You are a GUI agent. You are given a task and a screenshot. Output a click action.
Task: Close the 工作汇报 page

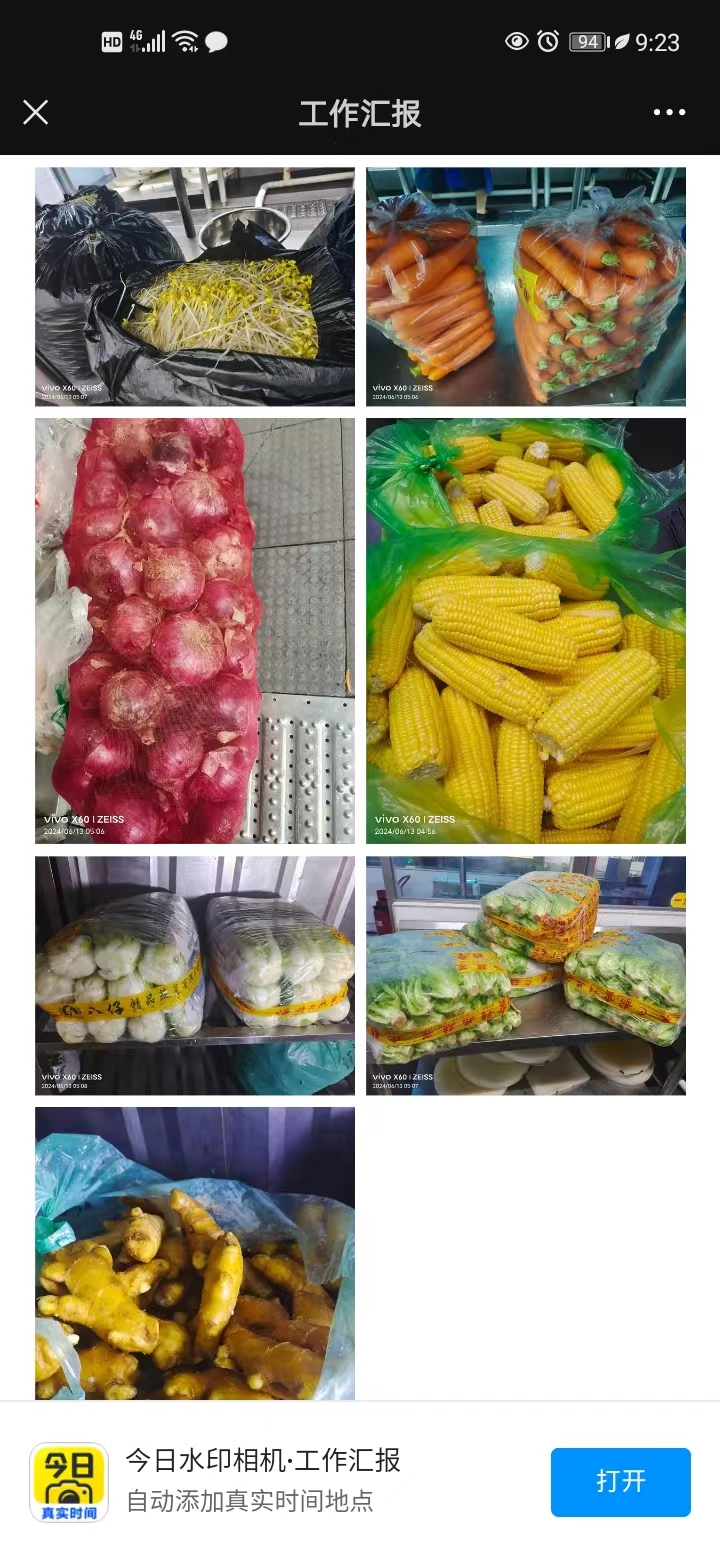pyautogui.click(x=36, y=112)
